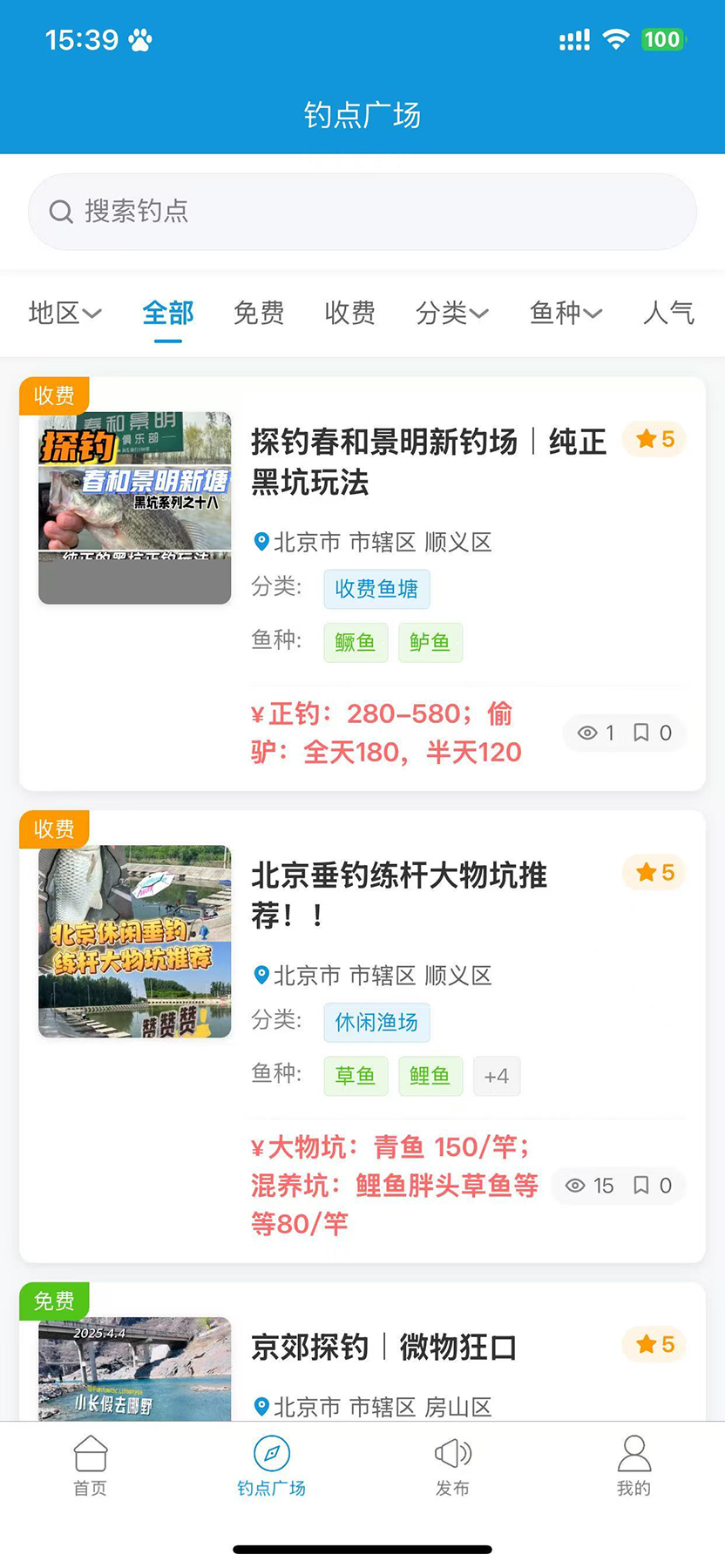Image resolution: width=725 pixels, height=1568 pixels.
Task: Expand the 分类 category dropdown
Action: tap(452, 314)
